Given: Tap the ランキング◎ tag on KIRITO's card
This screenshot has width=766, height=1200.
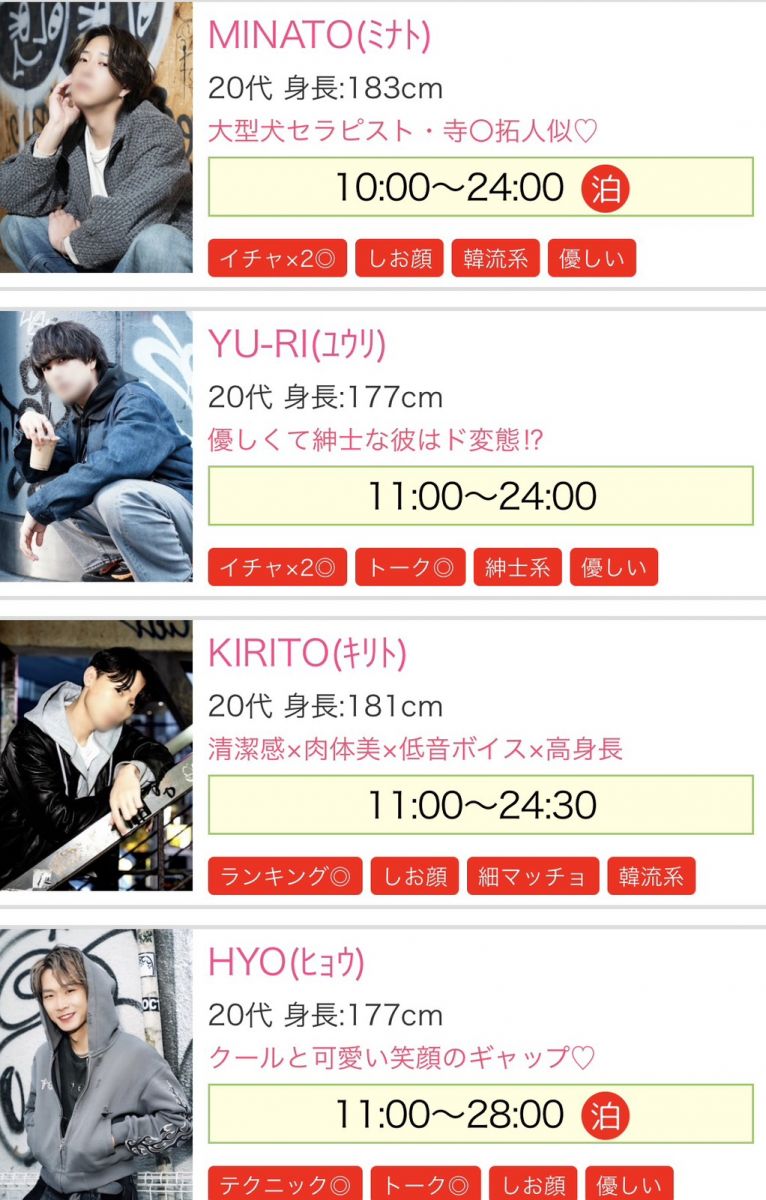Looking at the screenshot, I should pyautogui.click(x=285, y=877).
